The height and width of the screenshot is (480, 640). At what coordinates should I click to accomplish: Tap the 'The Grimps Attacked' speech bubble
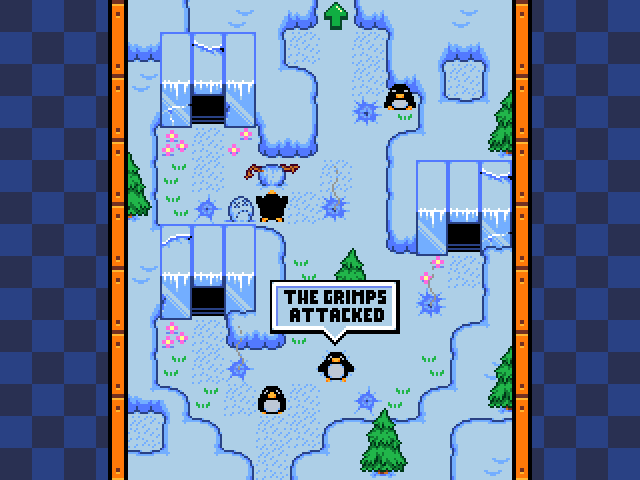coord(334,306)
